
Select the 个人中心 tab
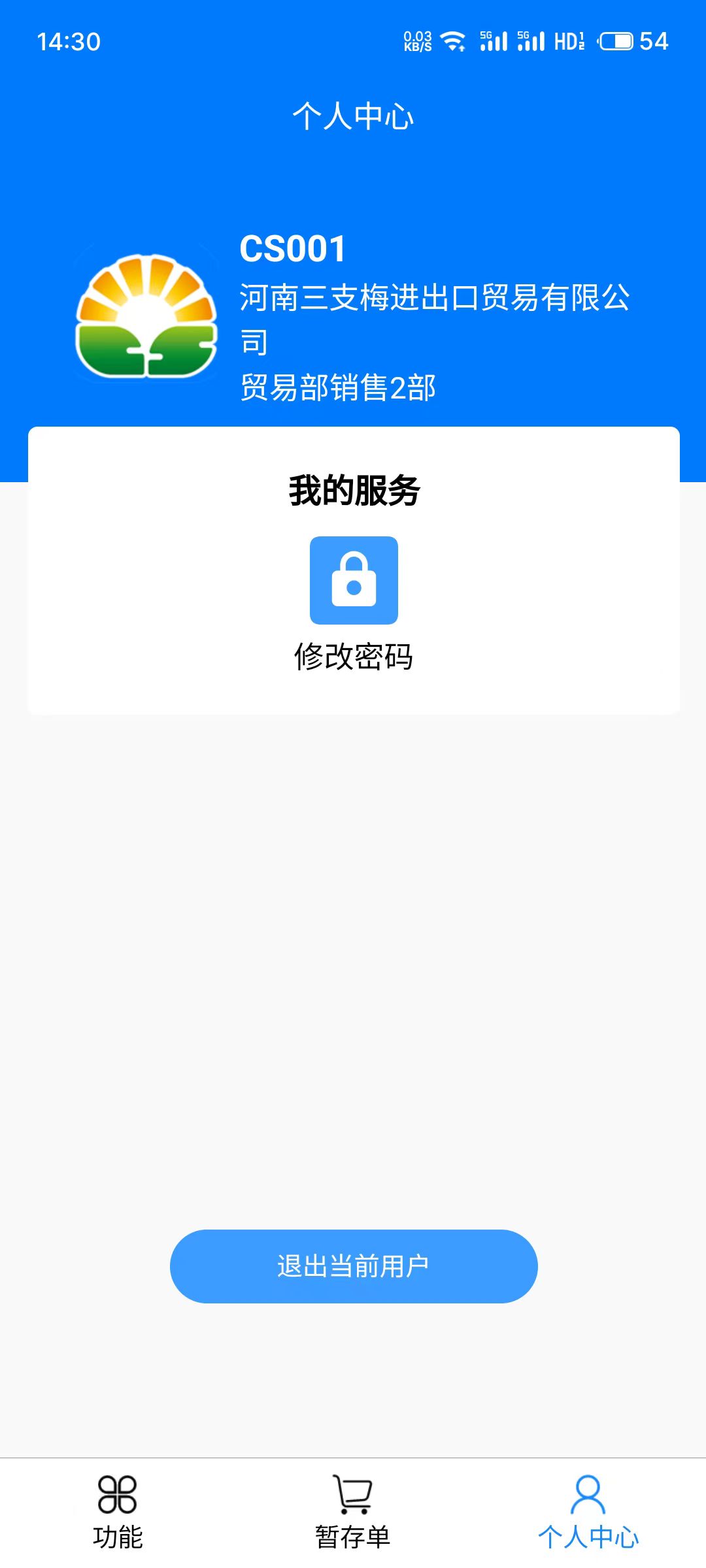pyautogui.click(x=588, y=1512)
